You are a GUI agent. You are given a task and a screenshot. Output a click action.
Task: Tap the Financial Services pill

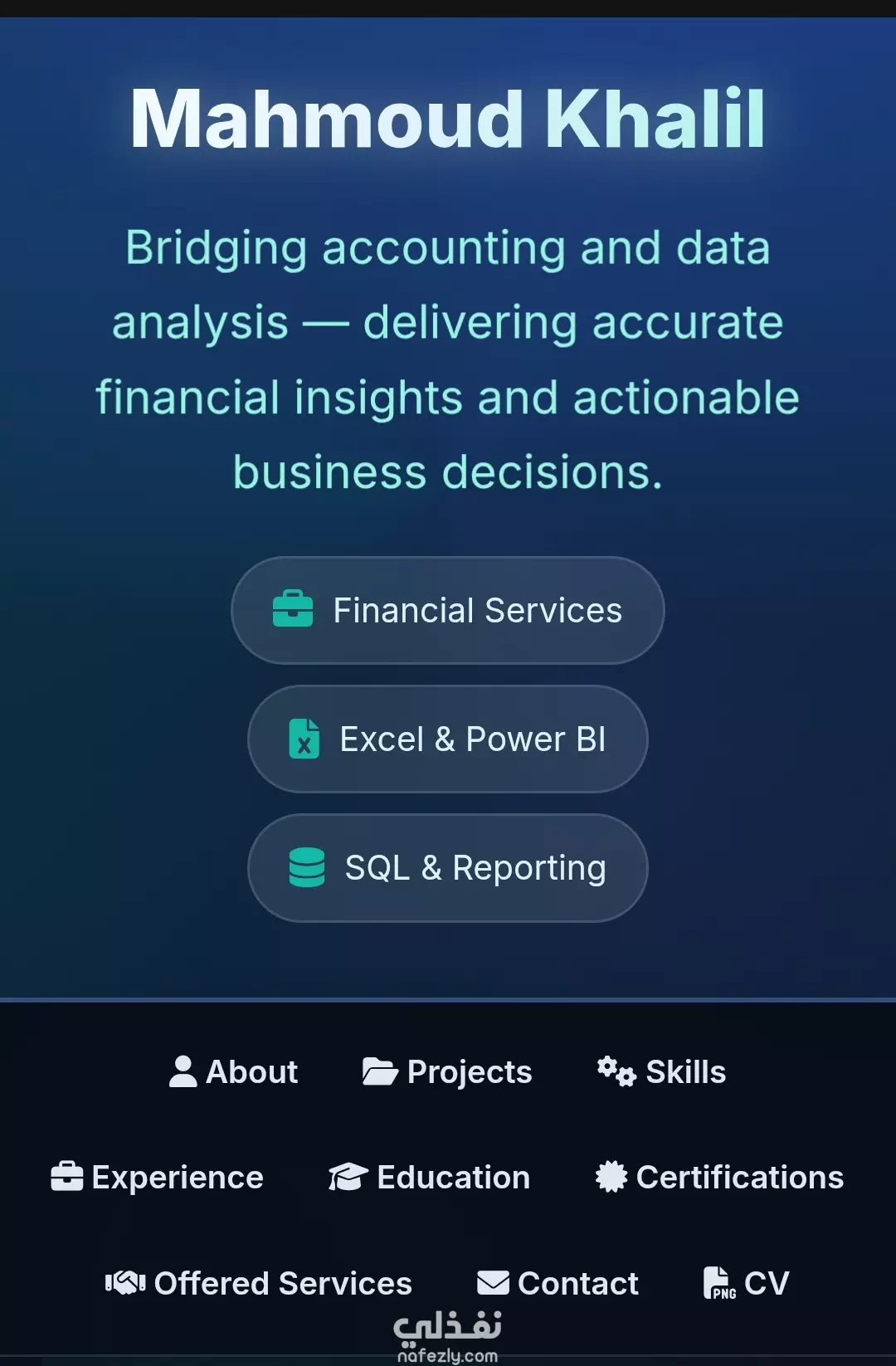click(448, 611)
